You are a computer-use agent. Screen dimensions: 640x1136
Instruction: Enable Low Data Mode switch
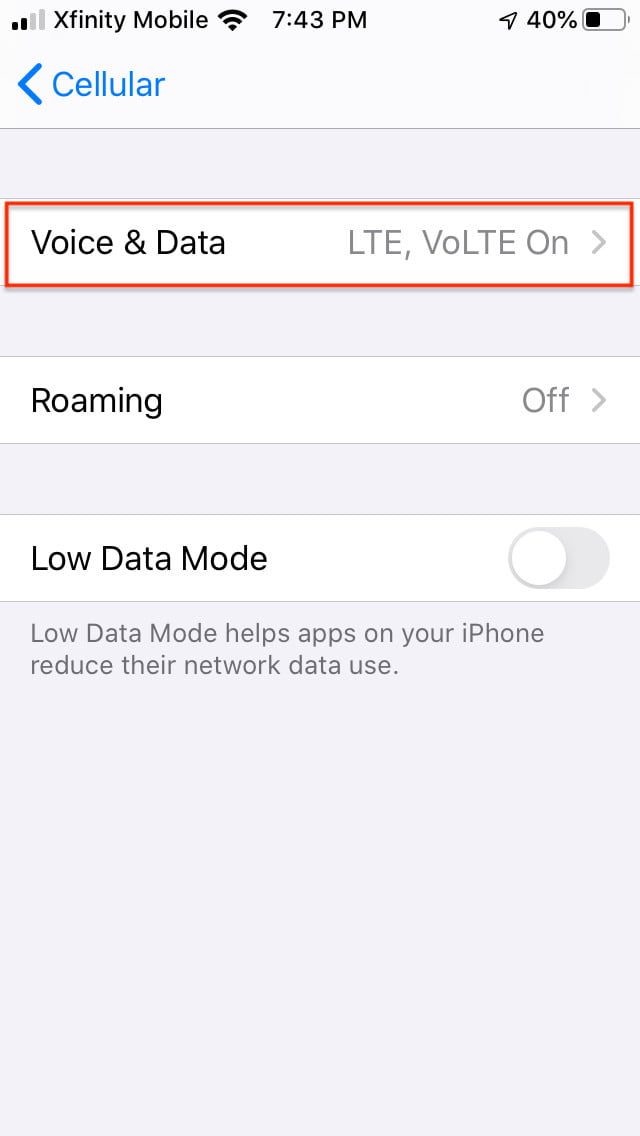pos(558,558)
